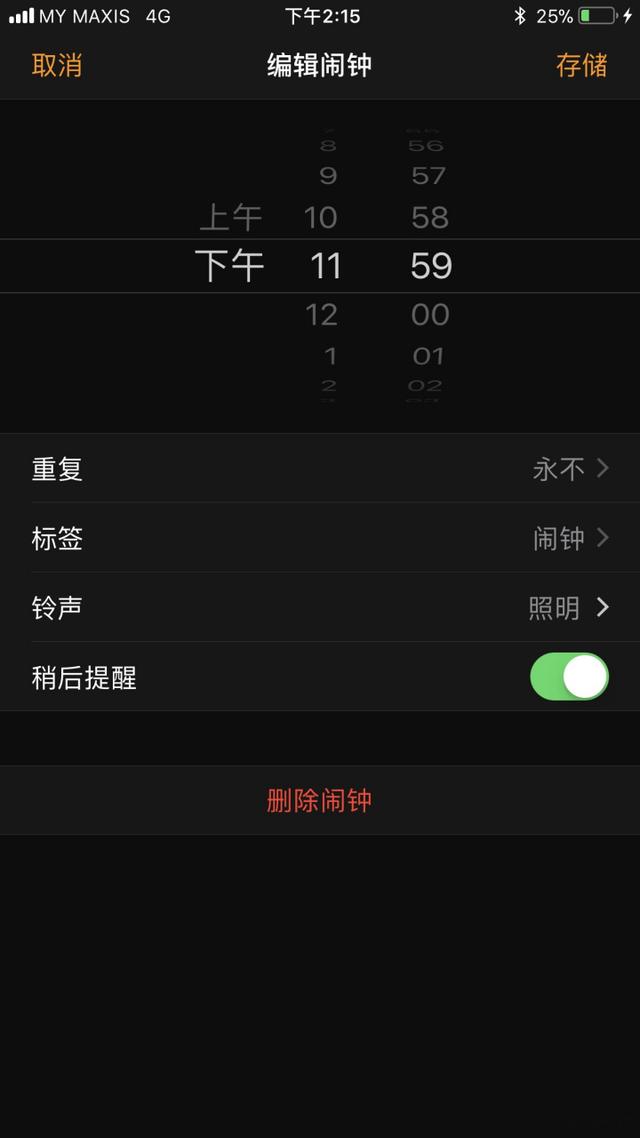
Task: Tap 取消 to cancel editing
Action: pyautogui.click(x=57, y=66)
